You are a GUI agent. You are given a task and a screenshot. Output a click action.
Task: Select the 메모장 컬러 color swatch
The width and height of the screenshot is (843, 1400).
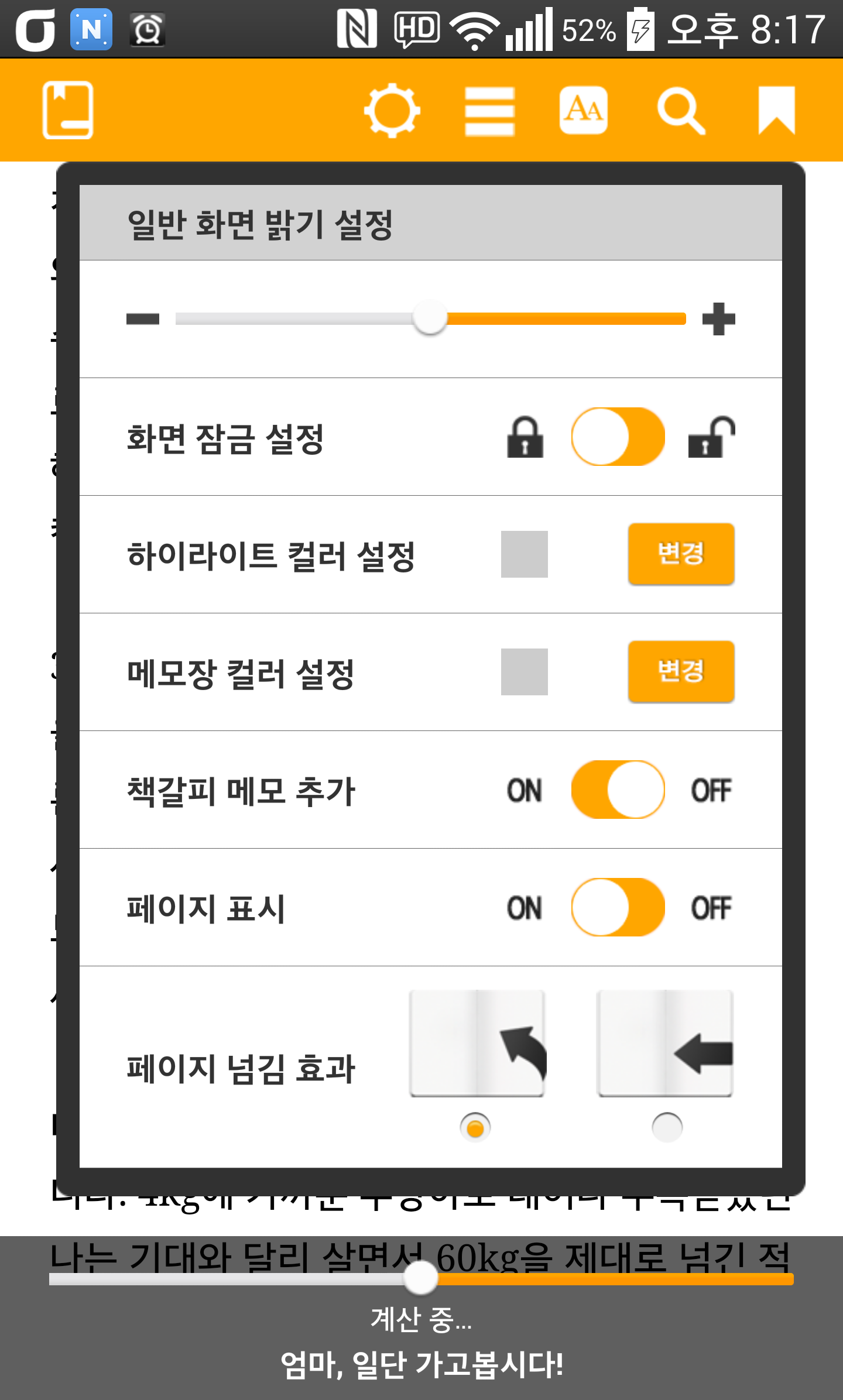click(524, 671)
